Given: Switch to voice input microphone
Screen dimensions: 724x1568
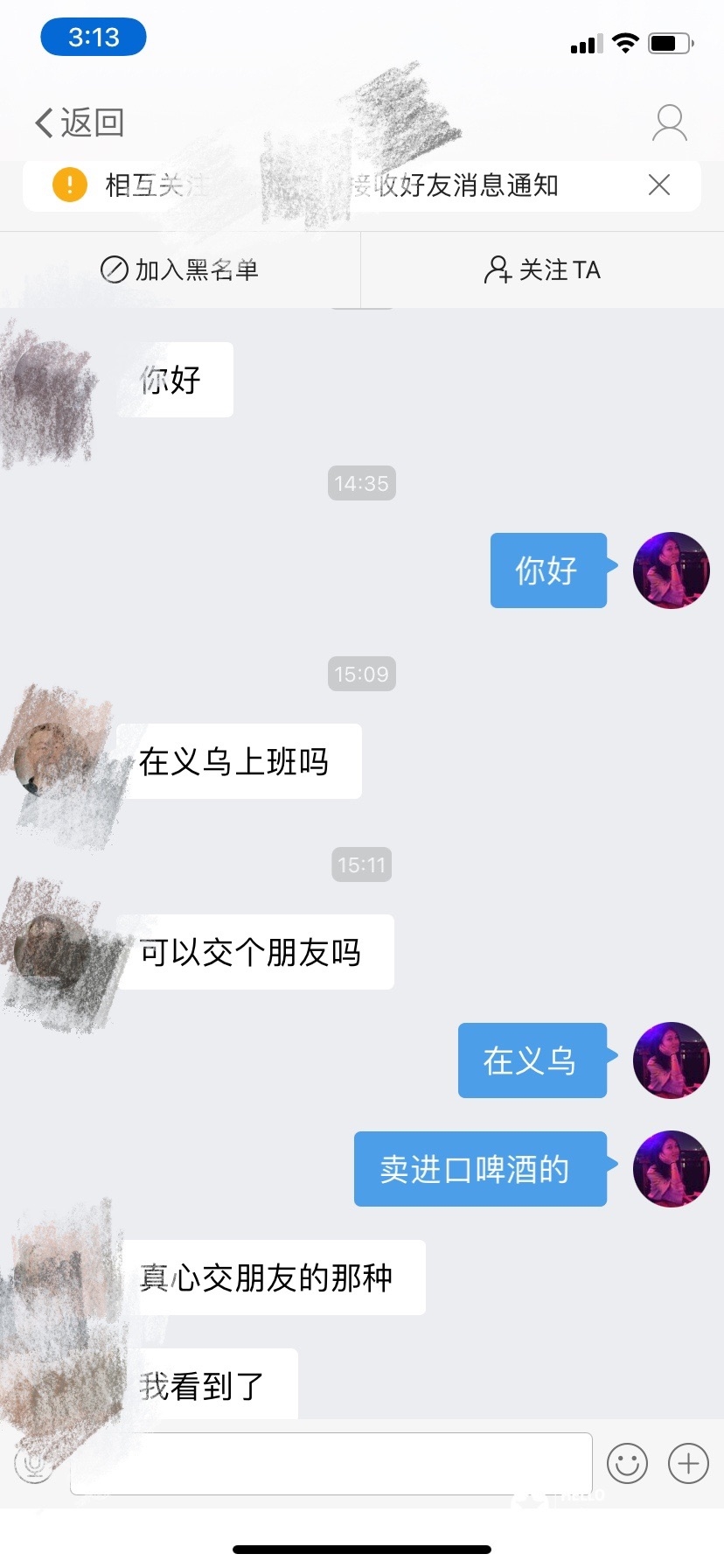Looking at the screenshot, I should pyautogui.click(x=35, y=1463).
